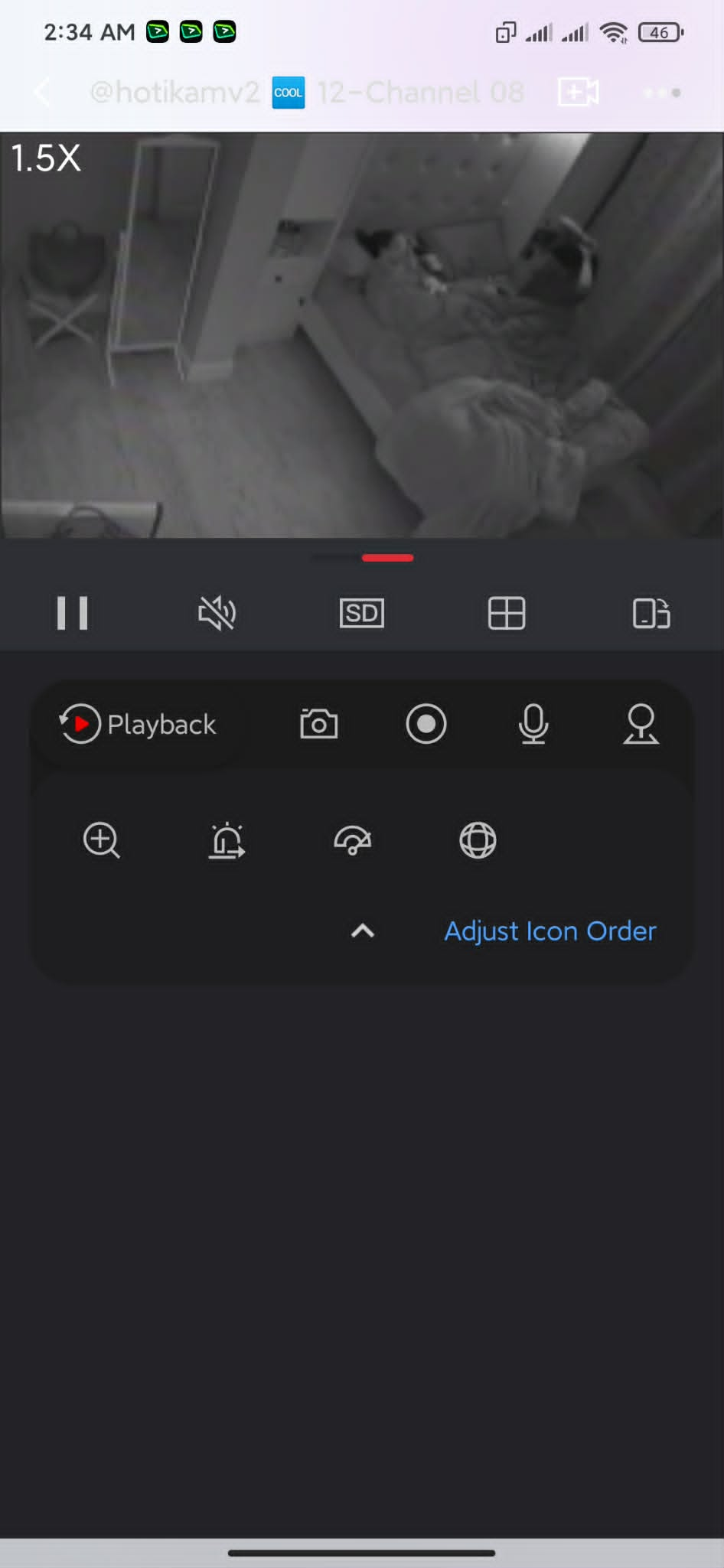The width and height of the screenshot is (724, 1568).
Task: Open Adjust Icon Order
Action: point(550,931)
